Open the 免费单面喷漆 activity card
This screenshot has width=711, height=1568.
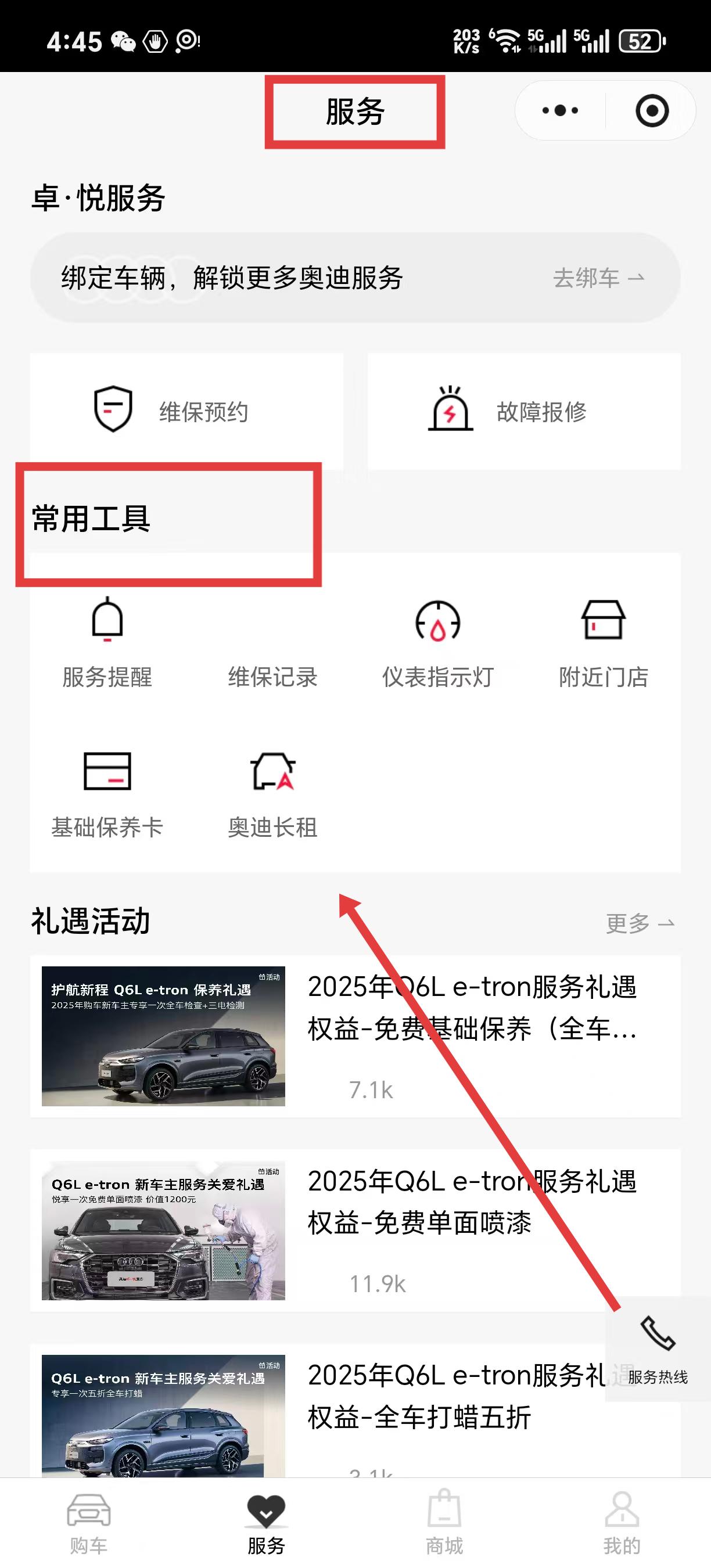pyautogui.click(x=355, y=1229)
